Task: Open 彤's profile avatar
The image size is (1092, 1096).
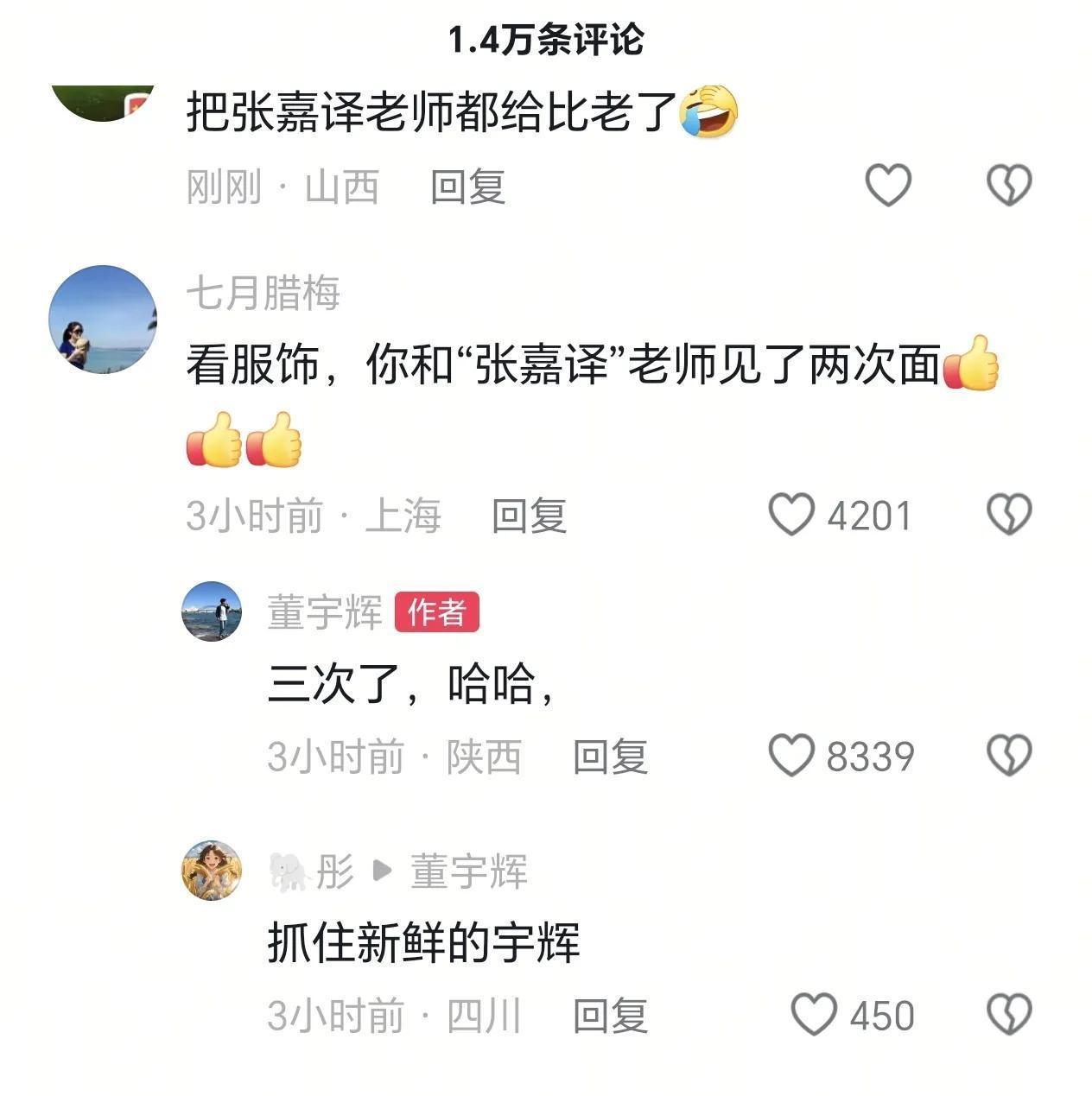Action: pyautogui.click(x=212, y=870)
